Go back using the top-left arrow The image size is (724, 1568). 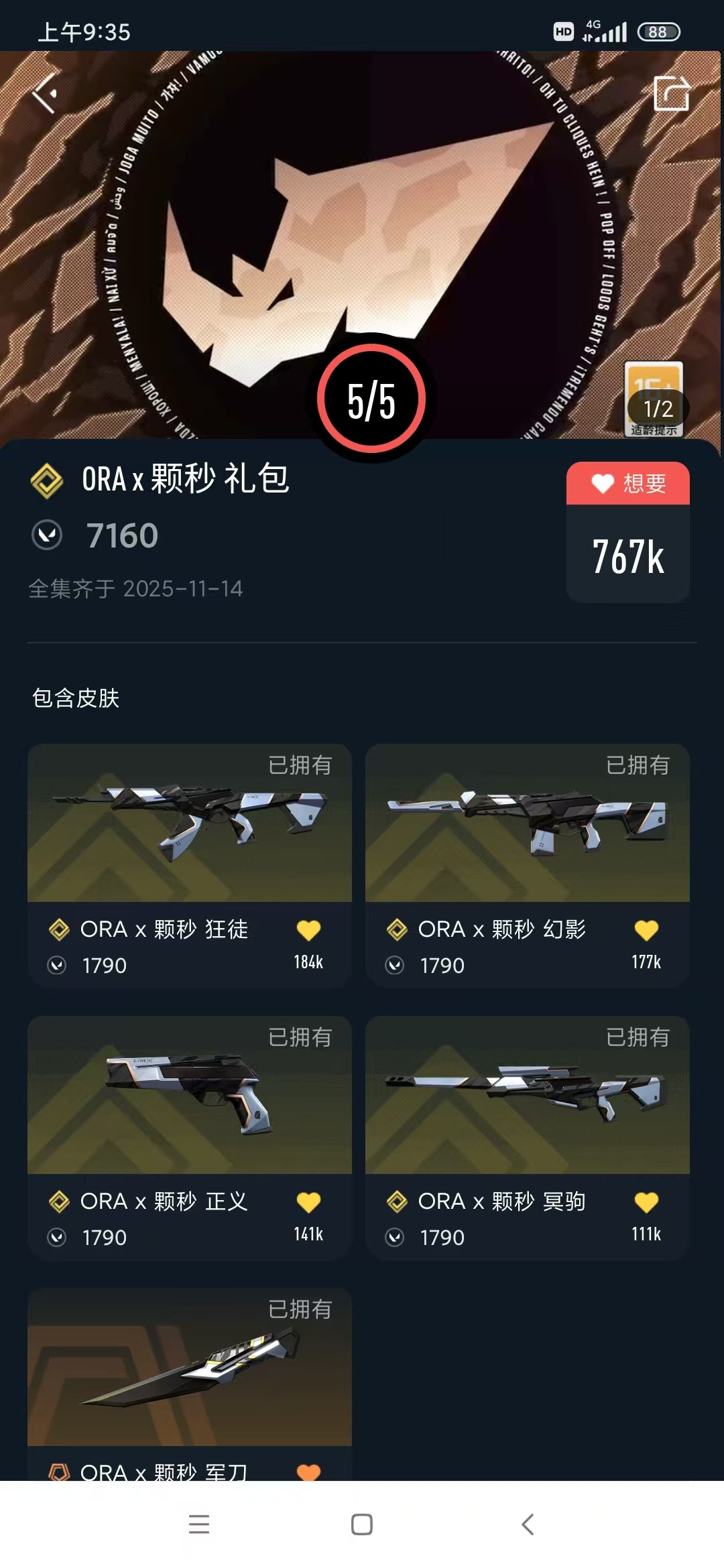point(46,94)
